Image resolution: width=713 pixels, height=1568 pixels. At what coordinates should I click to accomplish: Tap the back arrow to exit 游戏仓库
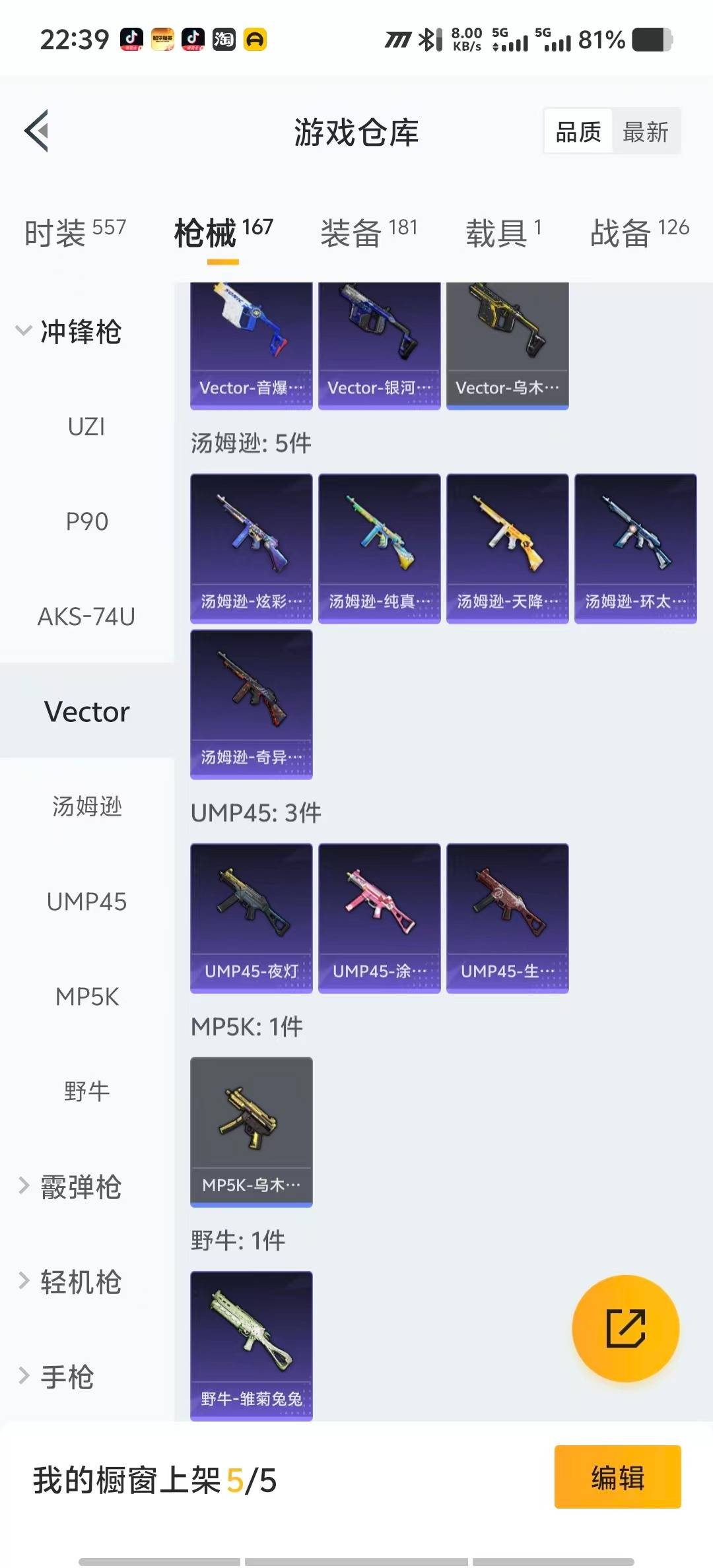(38, 131)
